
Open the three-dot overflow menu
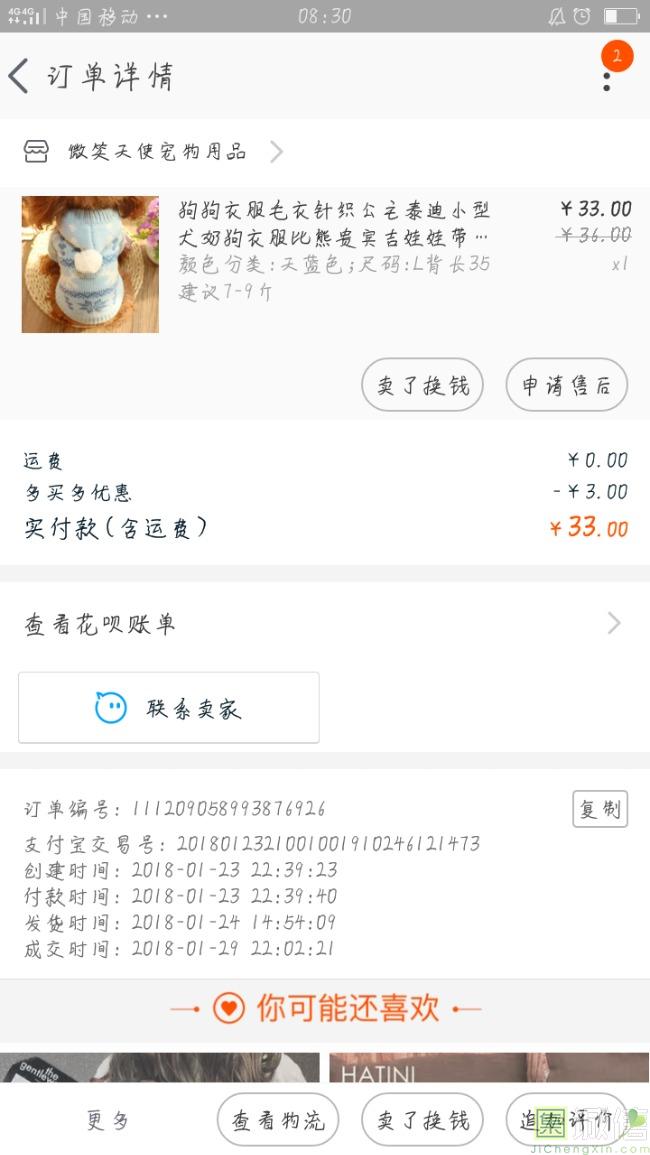pyautogui.click(x=607, y=76)
